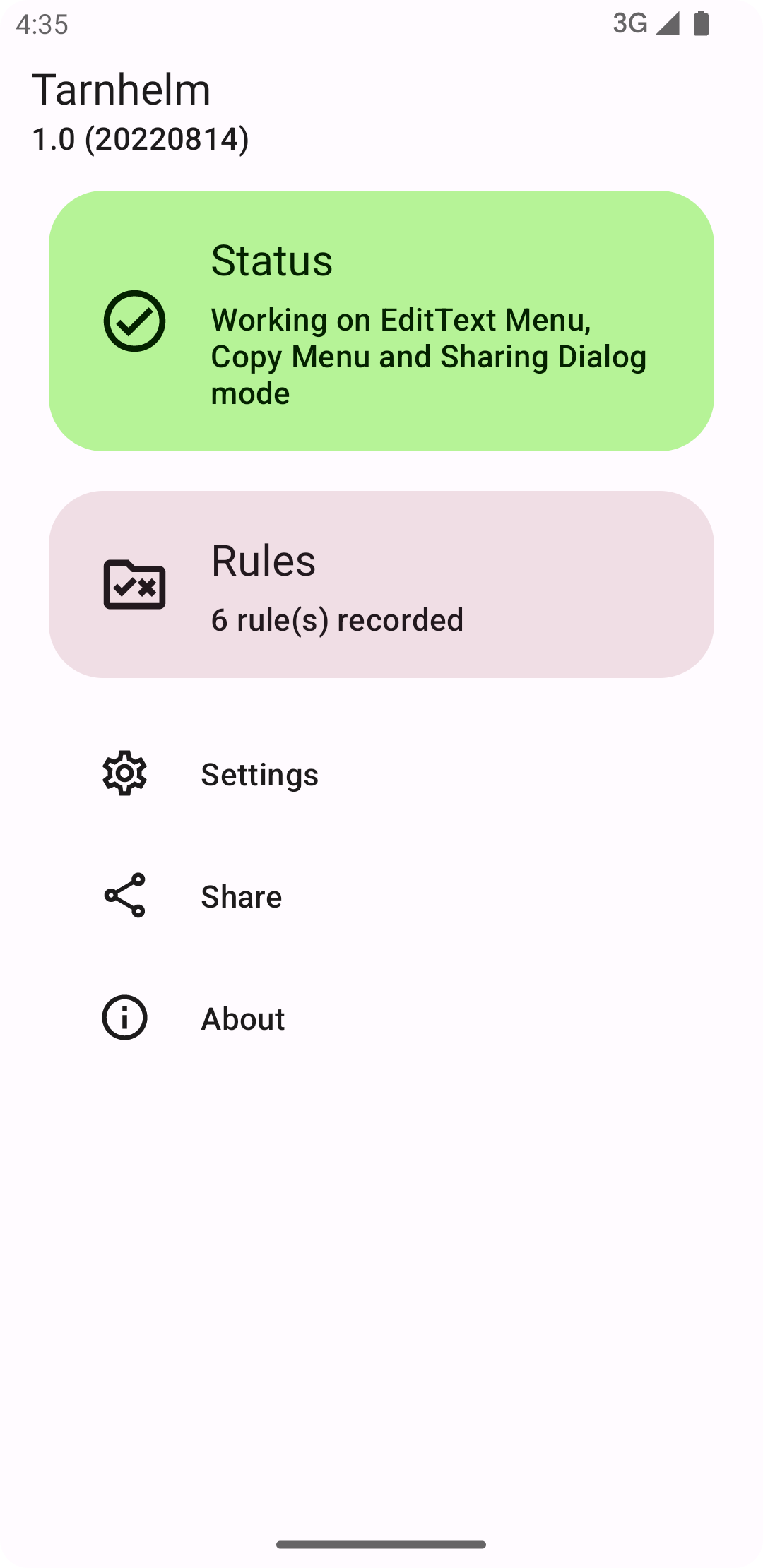Open the About page

point(242,1018)
